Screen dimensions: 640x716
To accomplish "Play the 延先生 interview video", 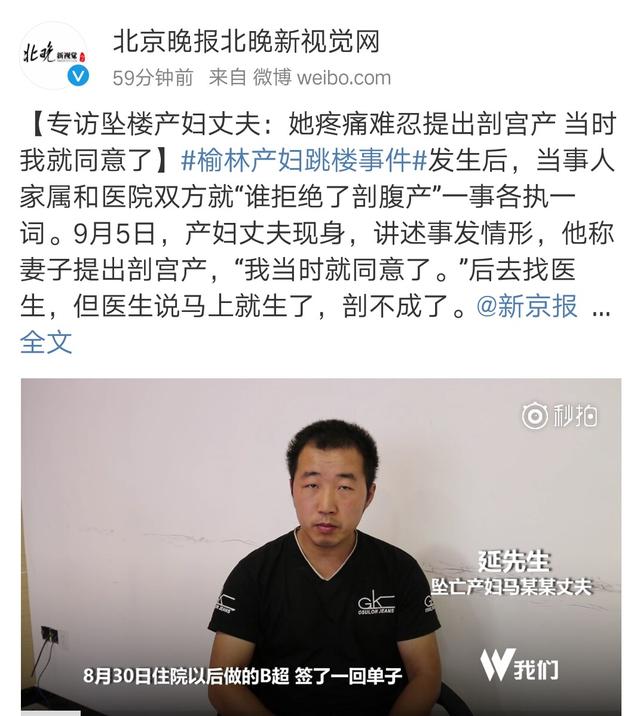I will tap(320, 545).
